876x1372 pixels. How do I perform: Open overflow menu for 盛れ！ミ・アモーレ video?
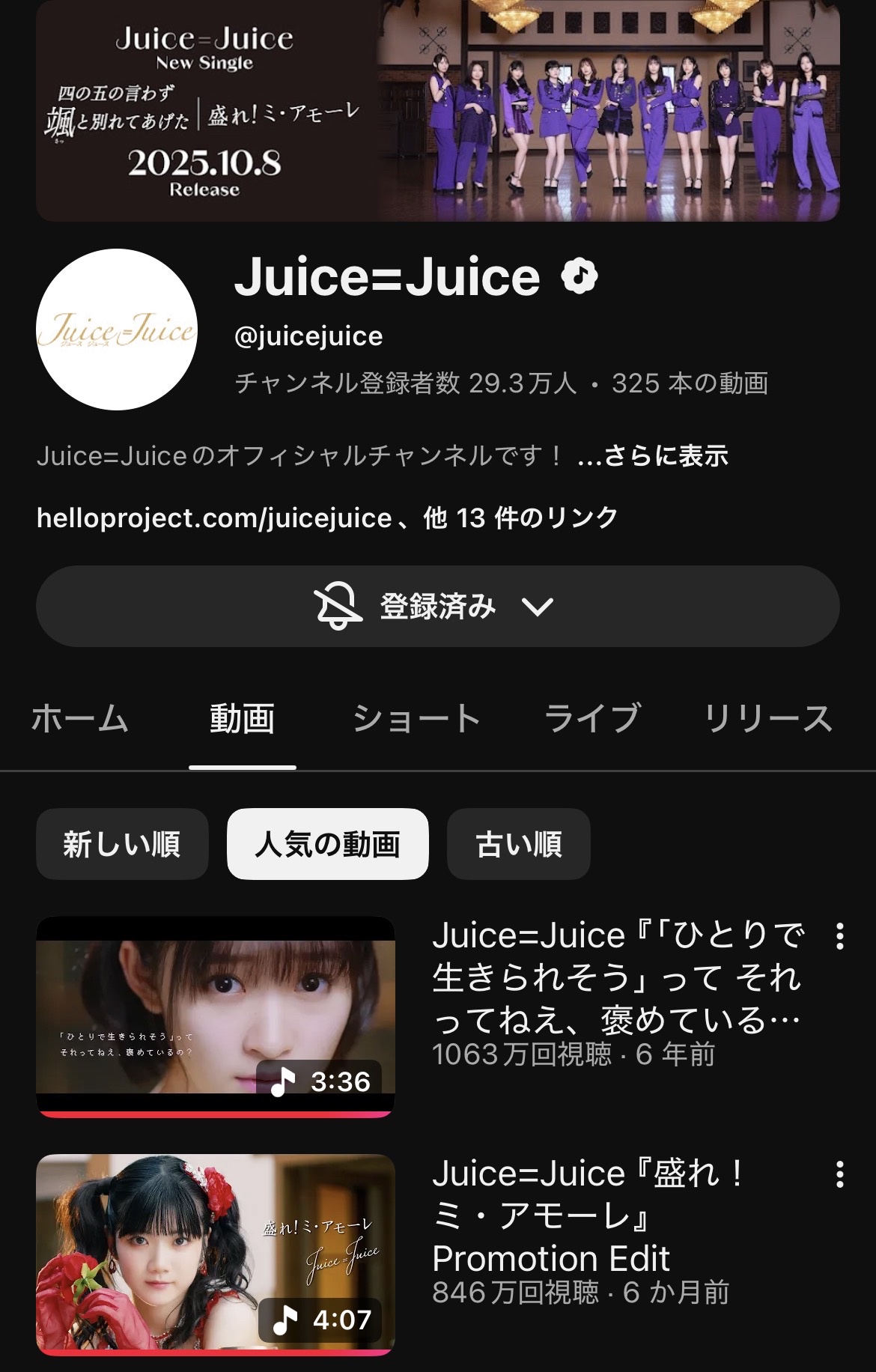click(x=840, y=1174)
